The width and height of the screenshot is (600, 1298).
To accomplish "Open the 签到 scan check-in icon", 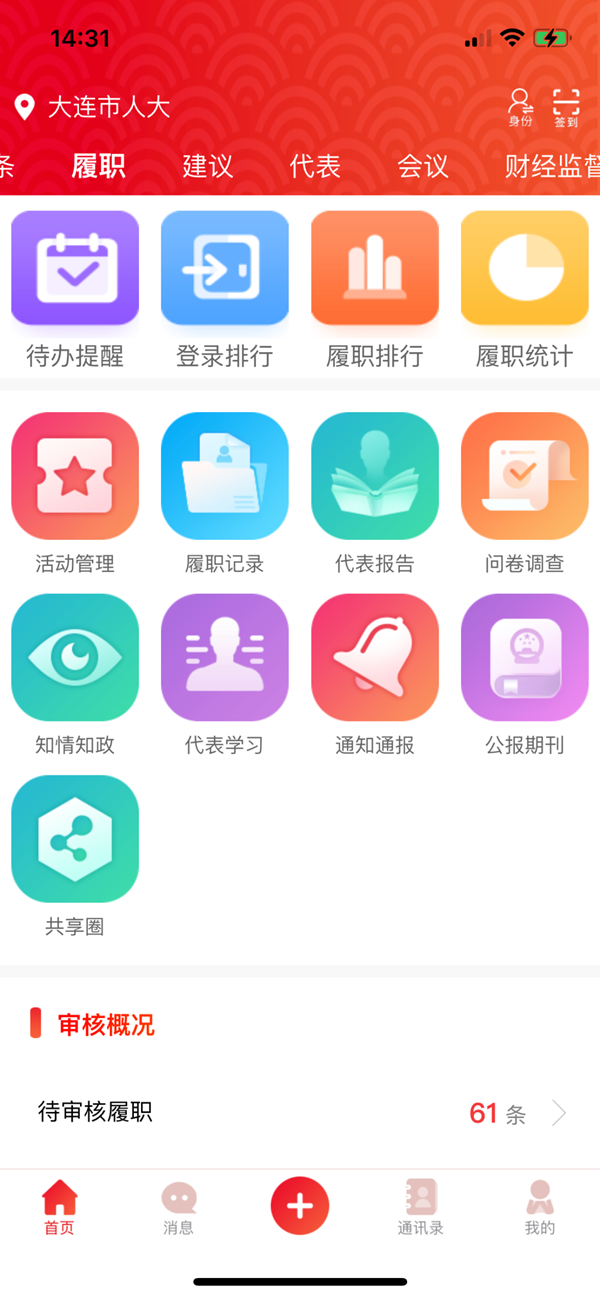I will click(566, 107).
